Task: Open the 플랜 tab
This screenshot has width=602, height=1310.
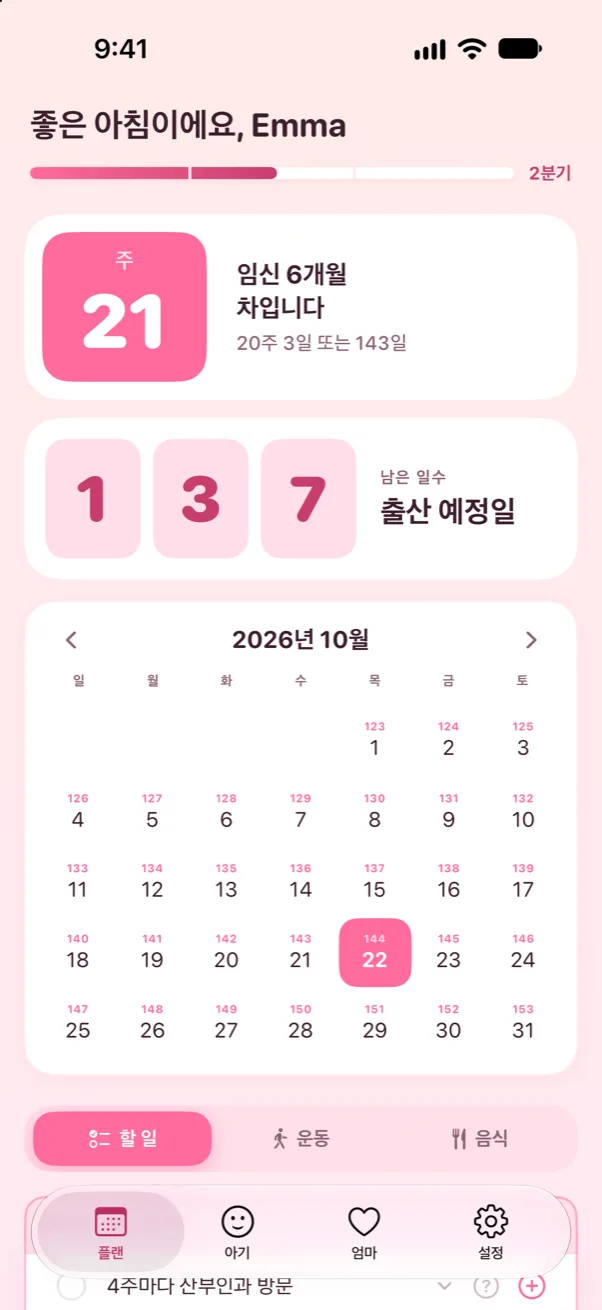Action: [110, 1232]
